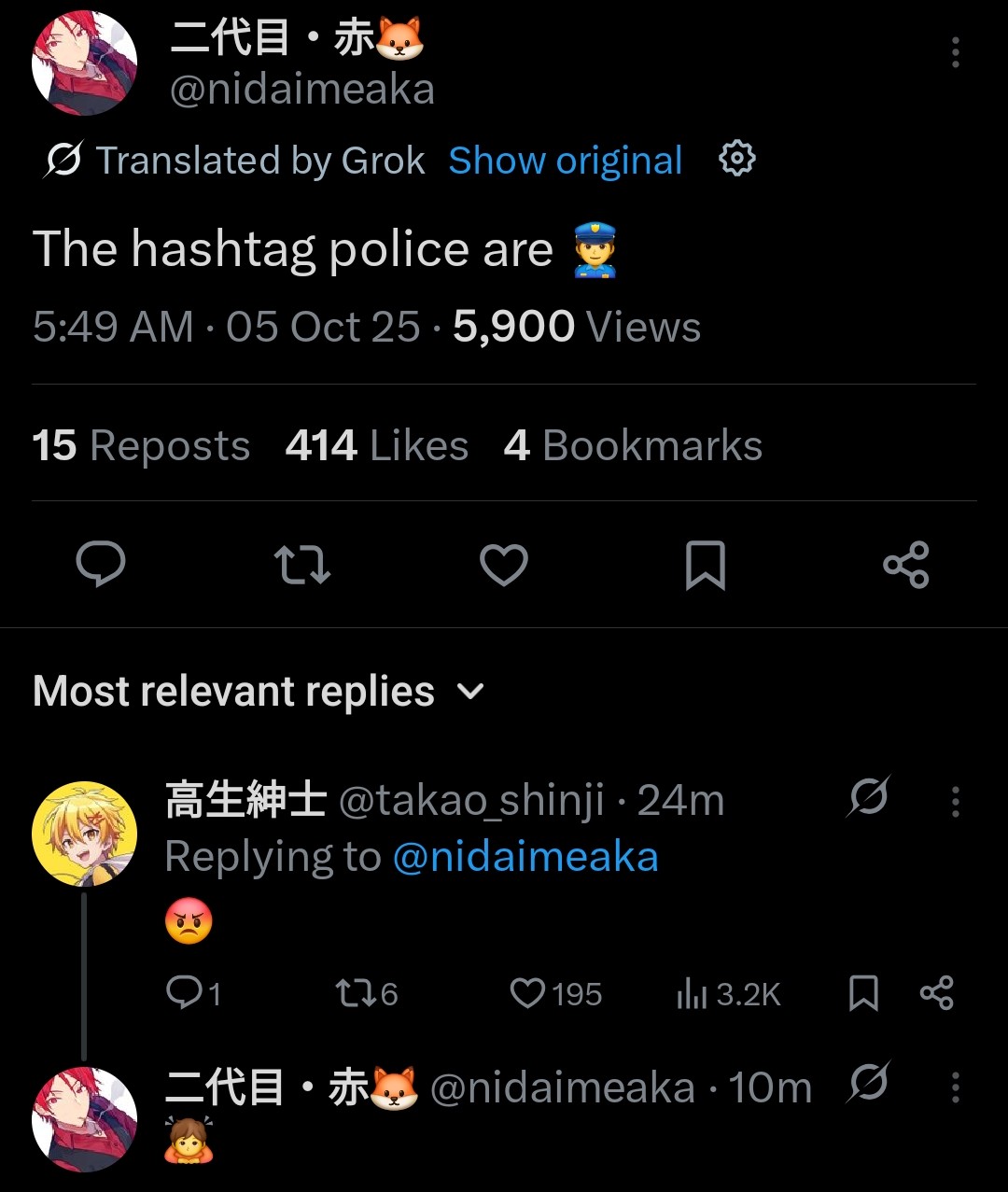Image resolution: width=1008 pixels, height=1192 pixels.
Task: View the 15 Reposts list
Action: [141, 445]
